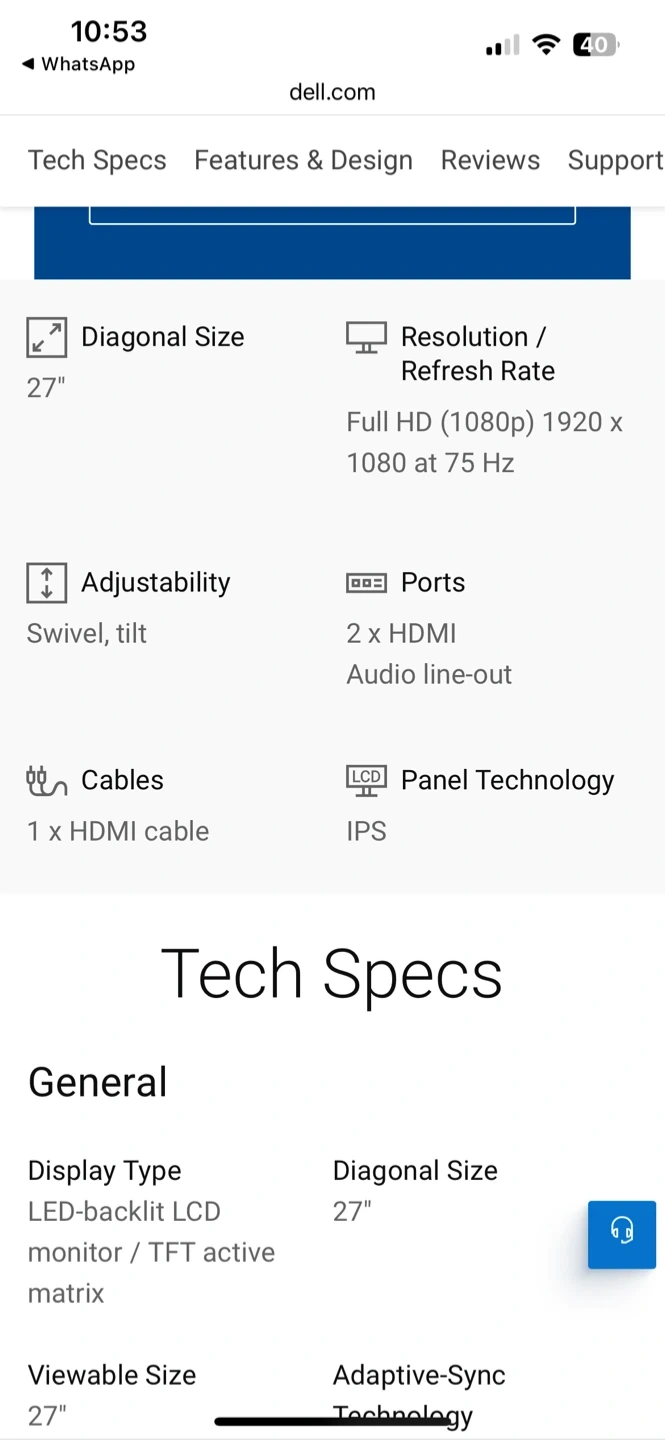Tap the outlined button on the blue banner
The image size is (665, 1440).
(332, 214)
